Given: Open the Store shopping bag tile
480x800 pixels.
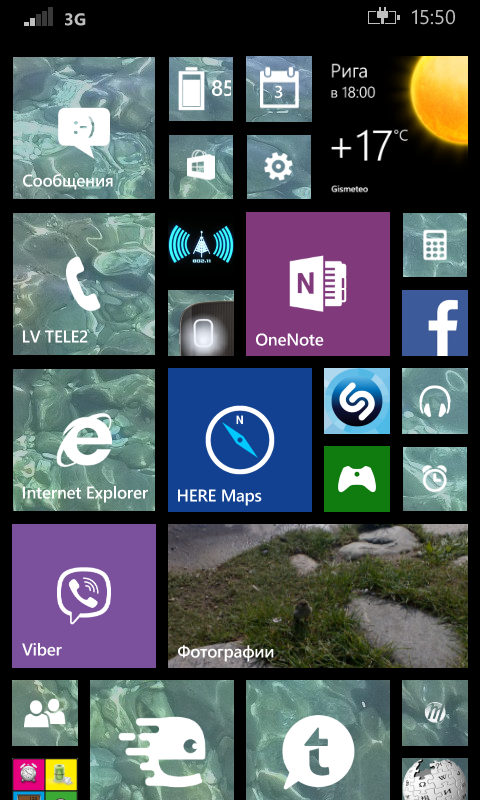Looking at the screenshot, I should [x=201, y=167].
